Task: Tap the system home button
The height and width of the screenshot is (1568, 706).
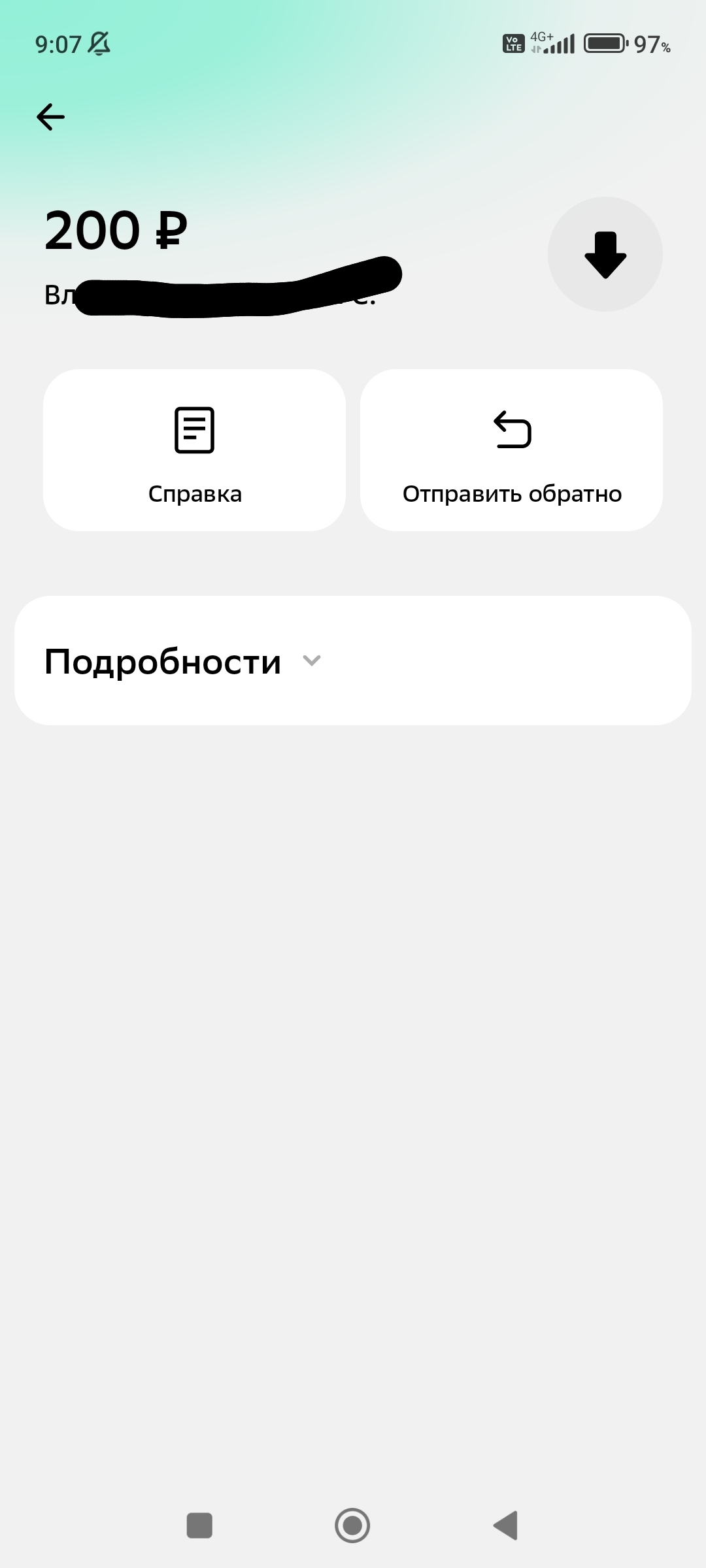Action: tap(352, 1526)
